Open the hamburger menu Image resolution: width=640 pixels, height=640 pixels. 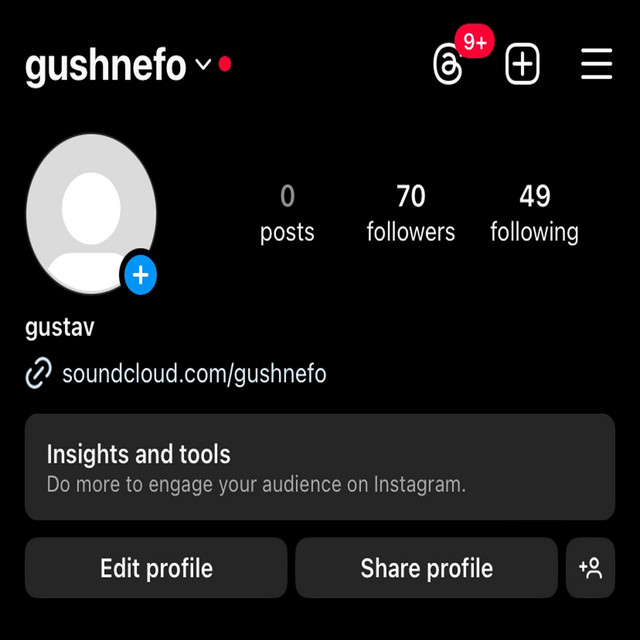tap(596, 65)
